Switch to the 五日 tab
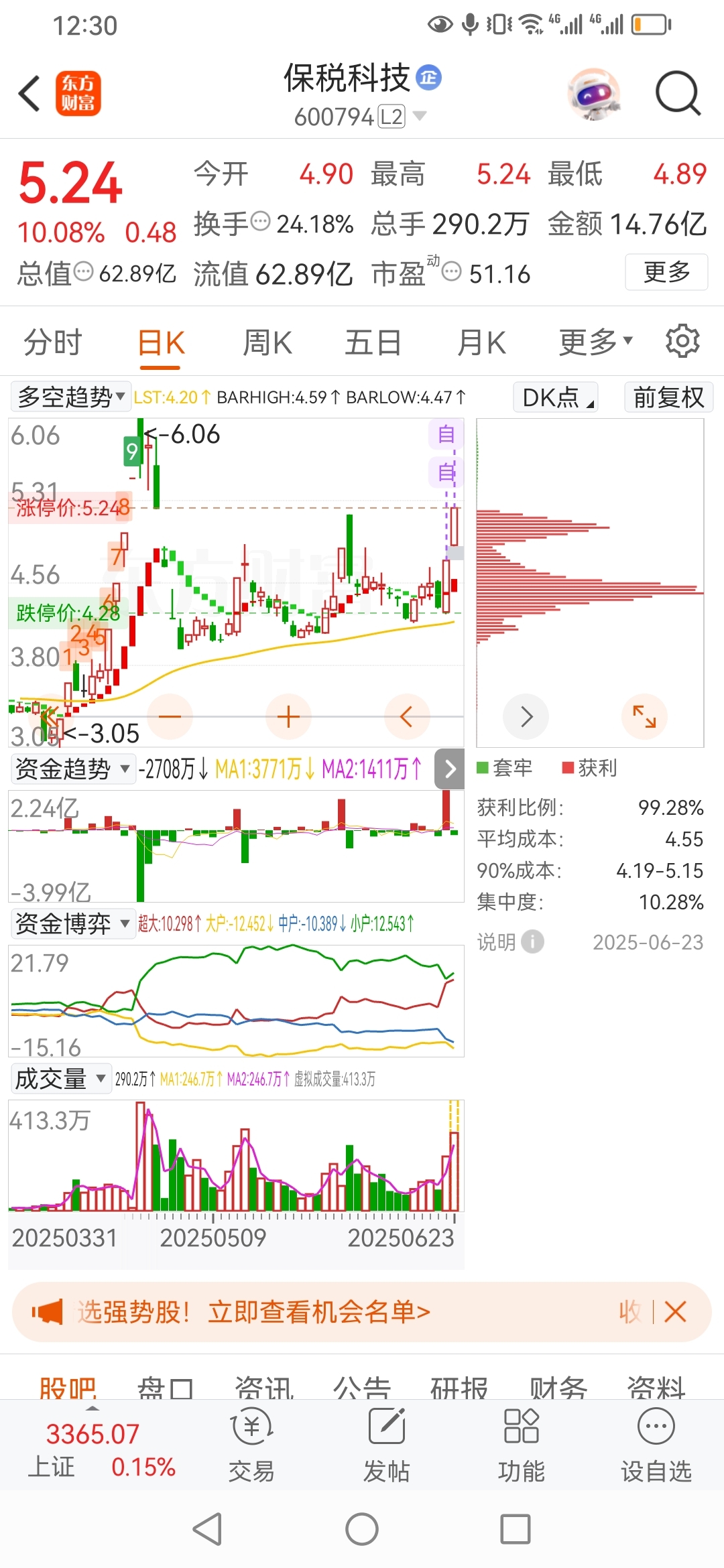724x1568 pixels. [x=373, y=343]
